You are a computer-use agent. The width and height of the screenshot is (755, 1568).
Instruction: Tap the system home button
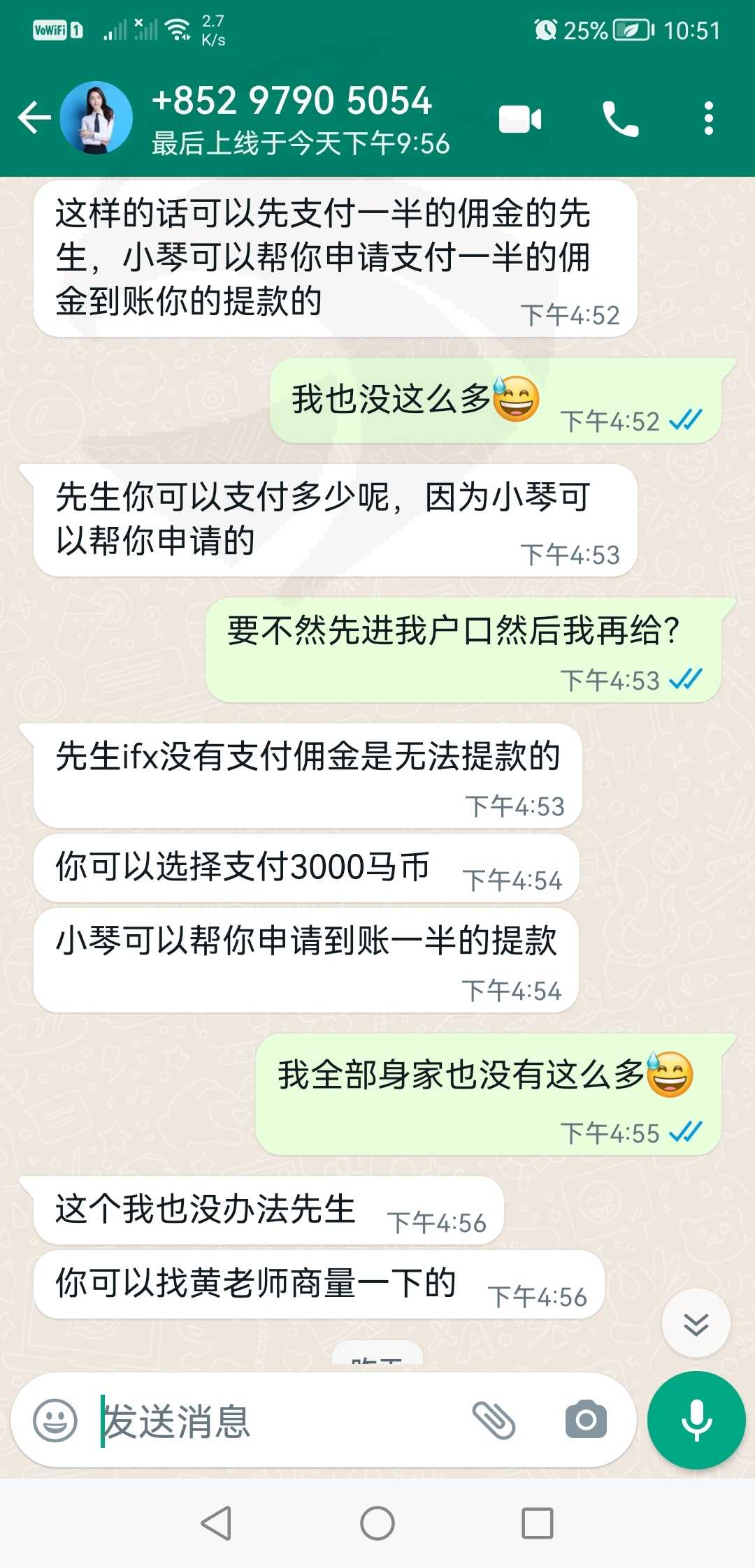[377, 1523]
